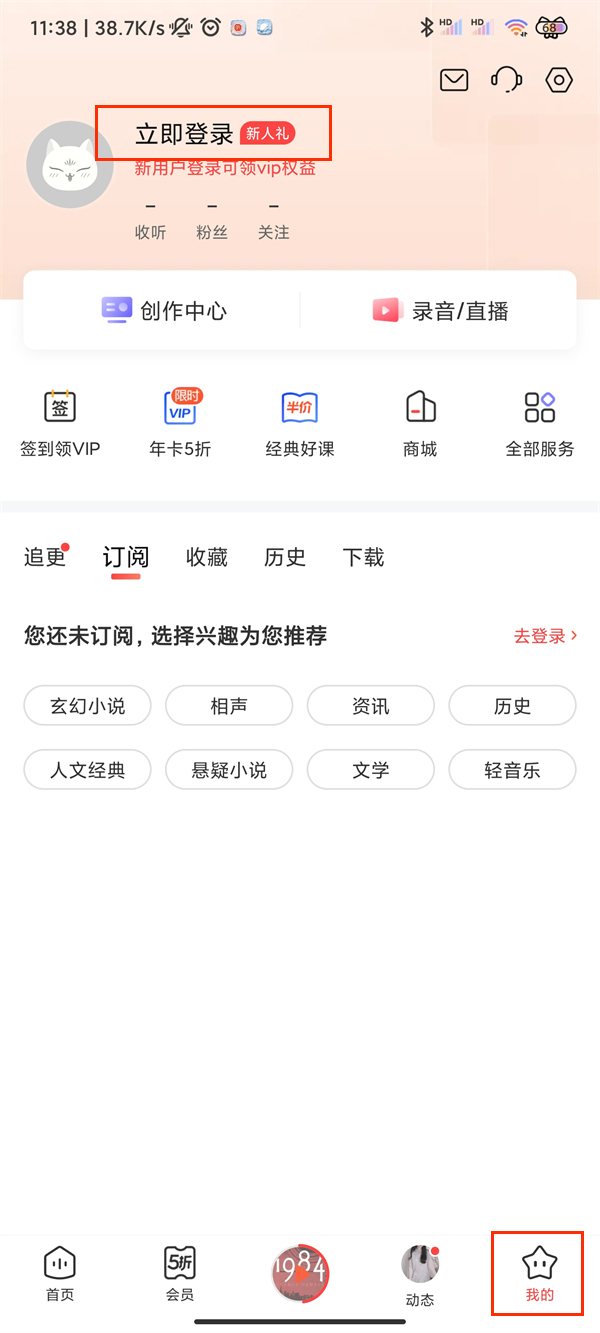The height and width of the screenshot is (1333, 600).
Task: Open 商城 store
Action: pos(420,422)
